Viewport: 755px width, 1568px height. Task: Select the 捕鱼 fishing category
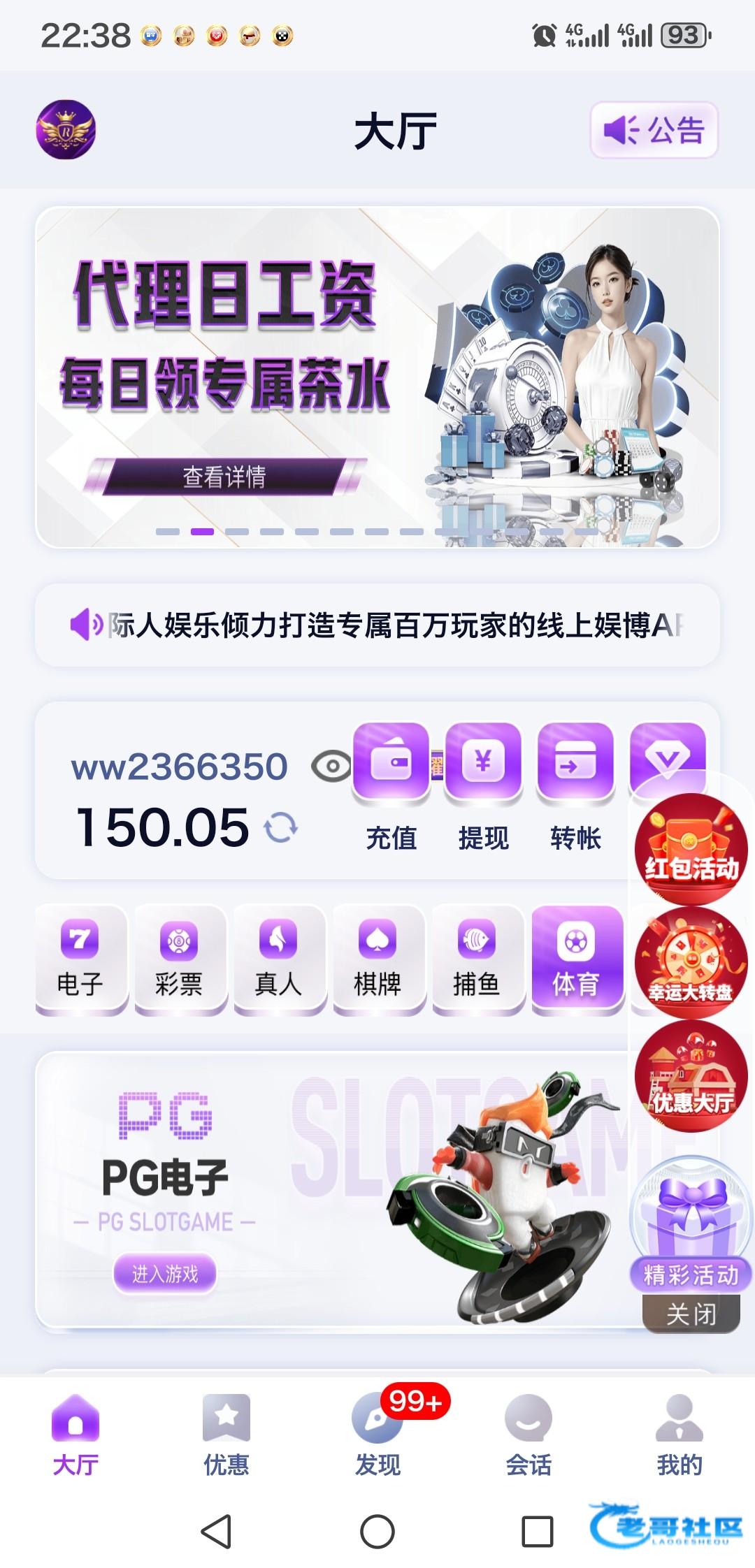(x=477, y=958)
